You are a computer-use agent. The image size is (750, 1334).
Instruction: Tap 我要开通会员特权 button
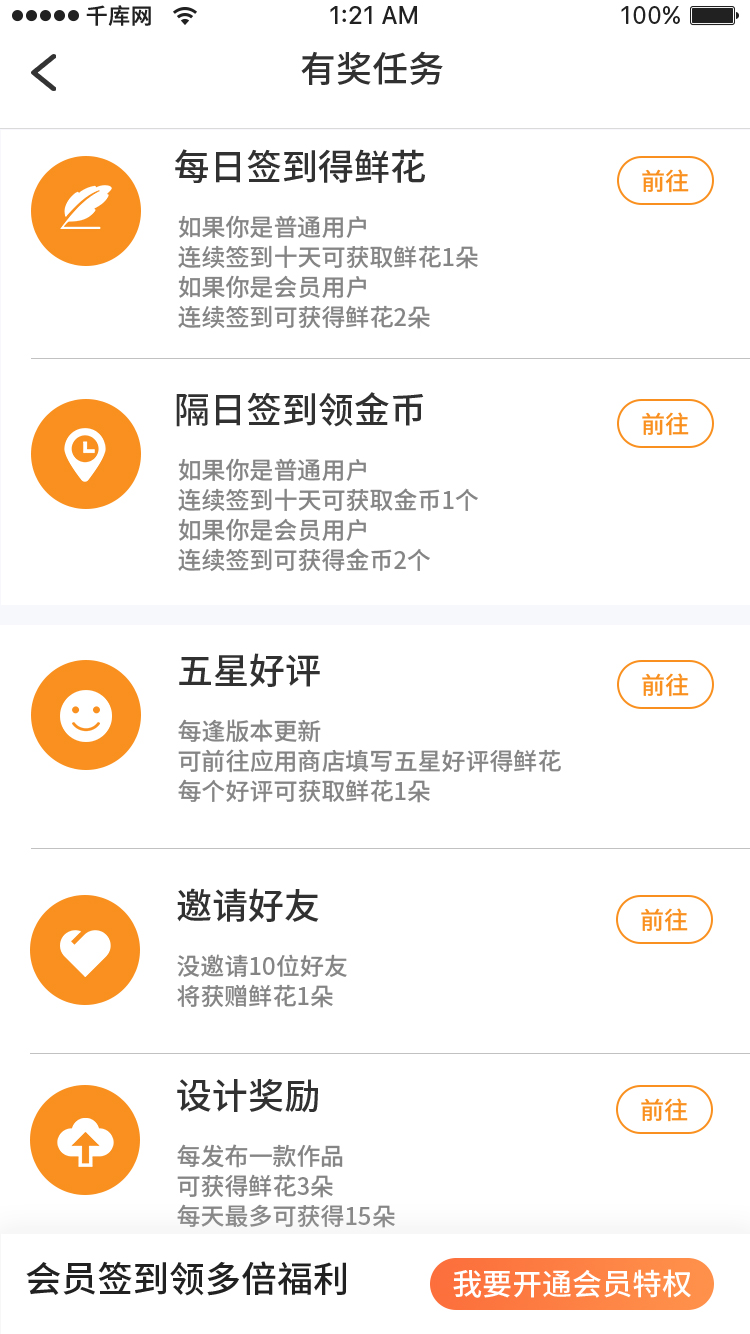tap(572, 1284)
